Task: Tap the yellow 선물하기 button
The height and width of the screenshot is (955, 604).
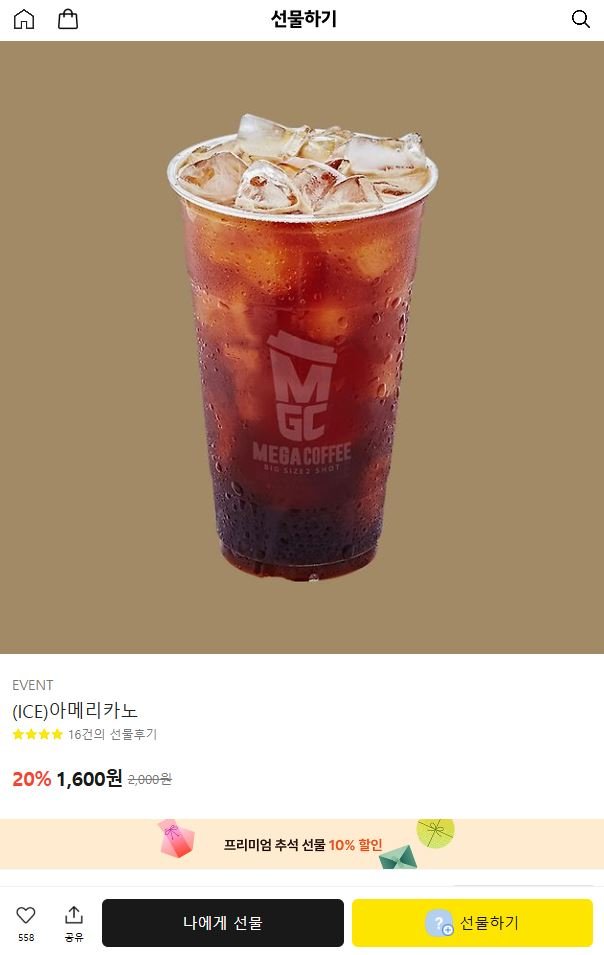Action: pyautogui.click(x=472, y=923)
